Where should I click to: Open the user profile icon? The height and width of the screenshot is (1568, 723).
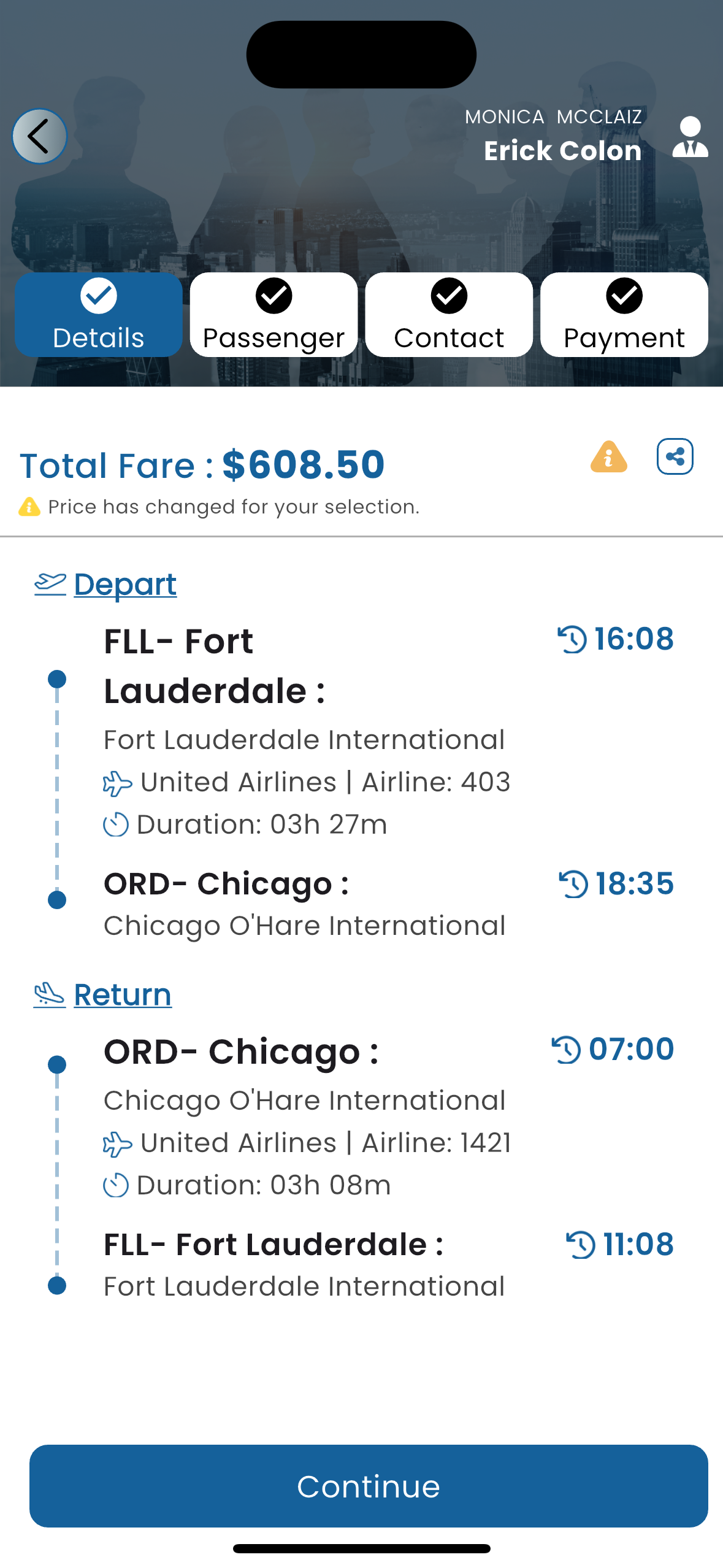[690, 137]
